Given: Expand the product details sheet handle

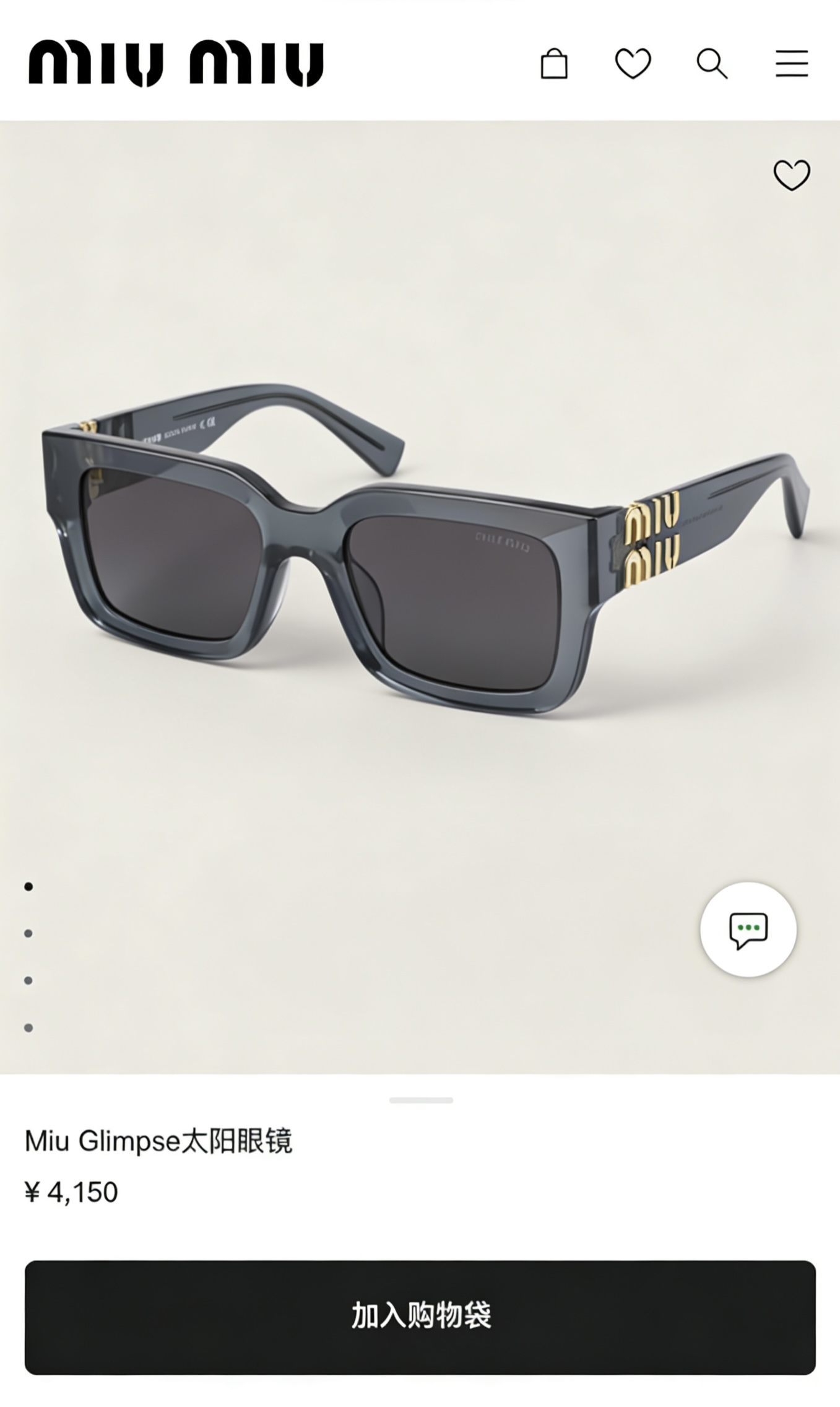Looking at the screenshot, I should pos(421,1100).
